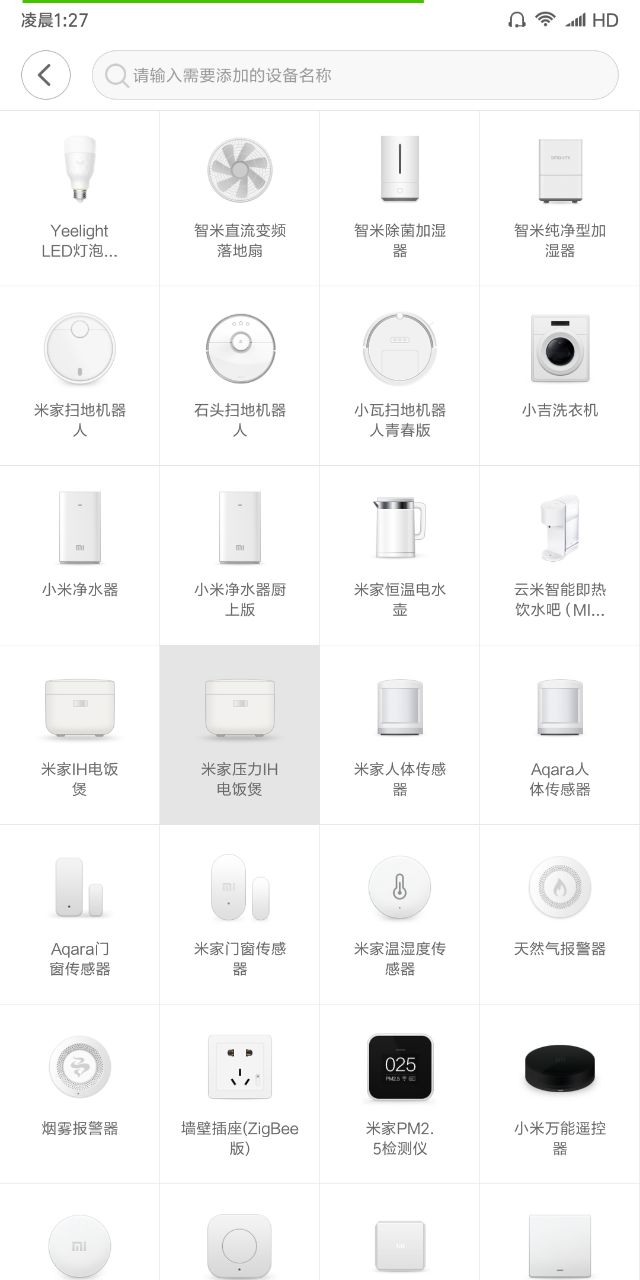Screen dimensions: 640x1280
Task: Open 智米纯净型加湿器 tile
Action: [560, 198]
